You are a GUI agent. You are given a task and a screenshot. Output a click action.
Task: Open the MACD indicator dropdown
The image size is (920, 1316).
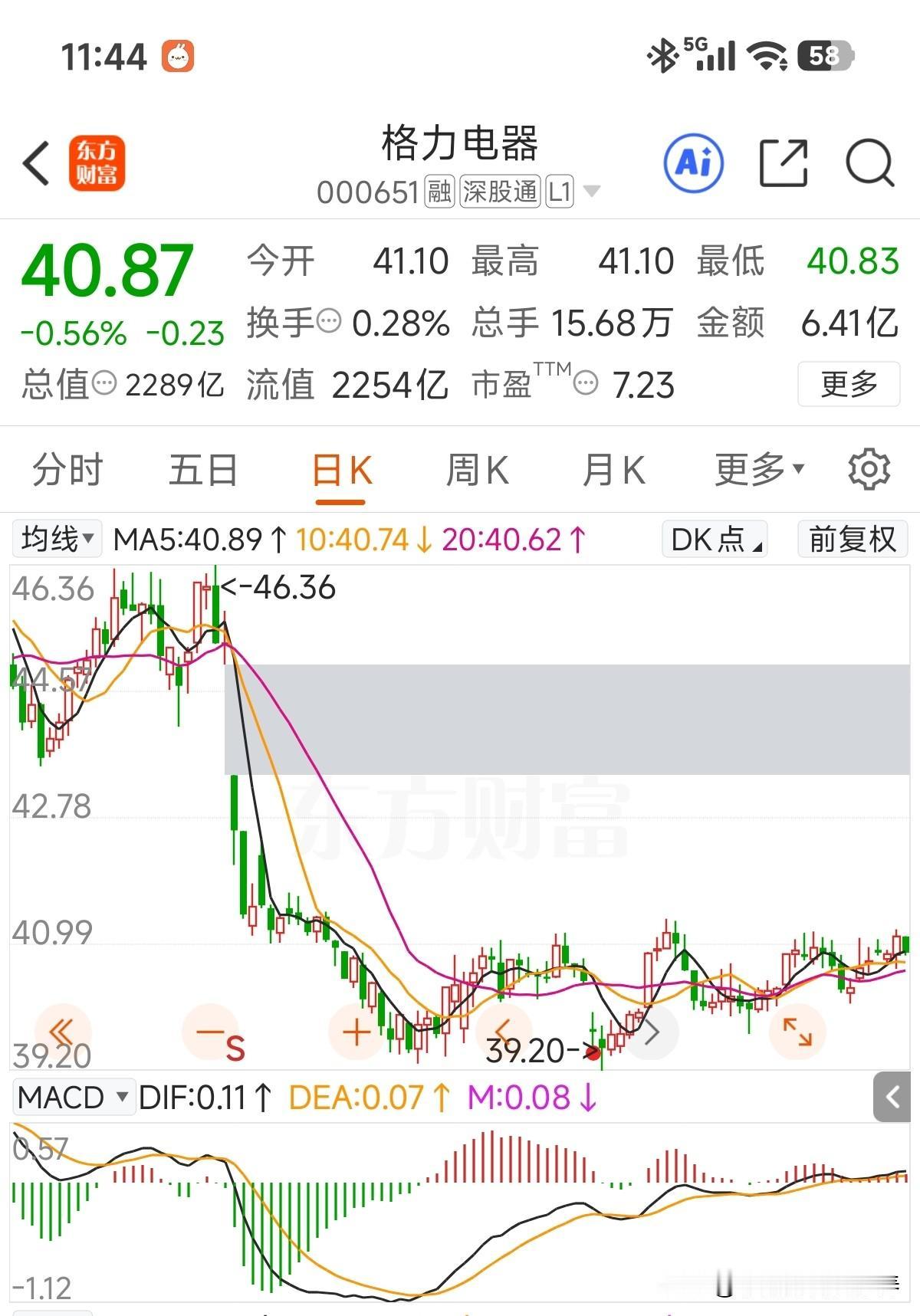pos(74,1097)
